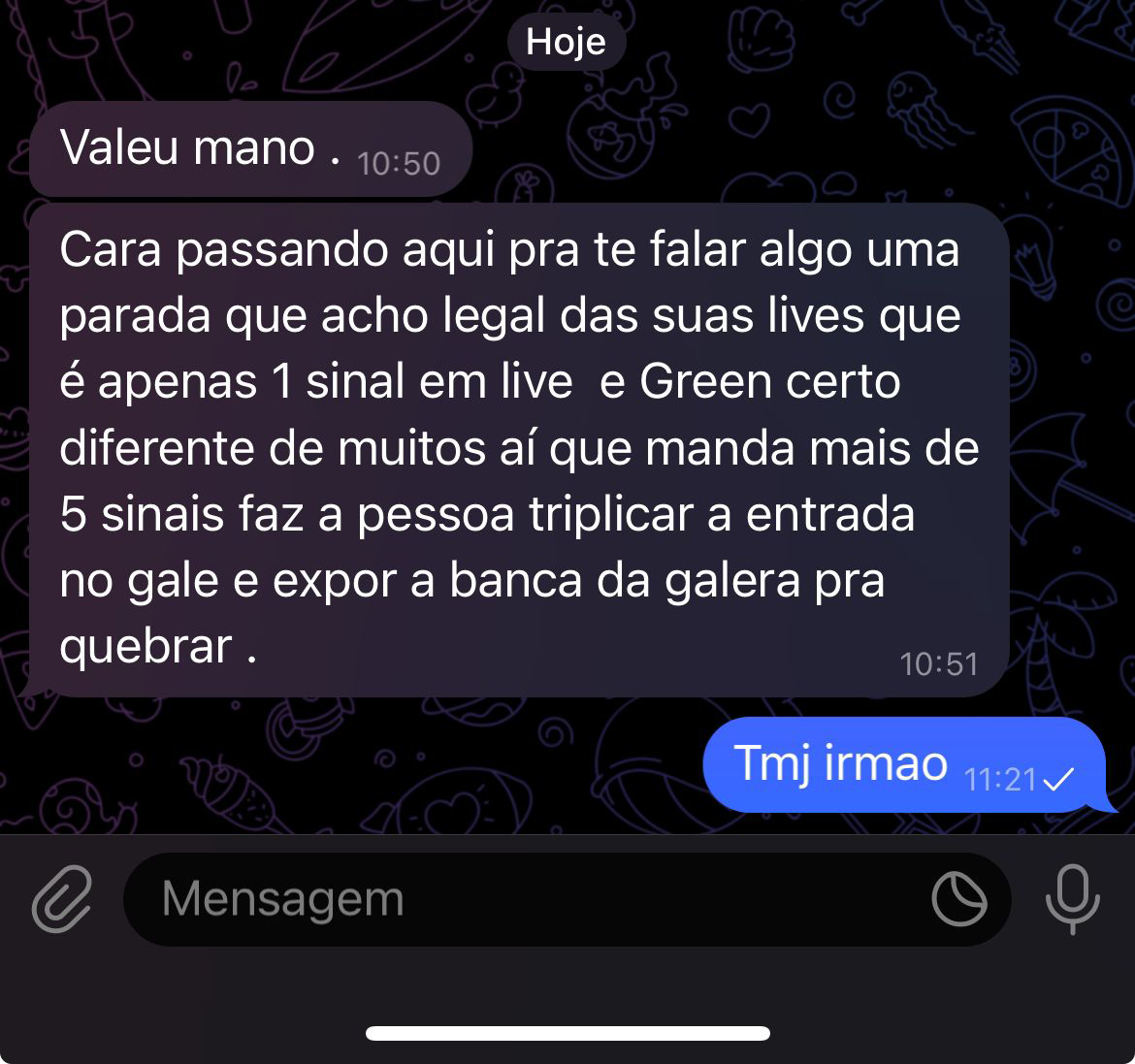Open the sticker panel icon

tap(958, 898)
